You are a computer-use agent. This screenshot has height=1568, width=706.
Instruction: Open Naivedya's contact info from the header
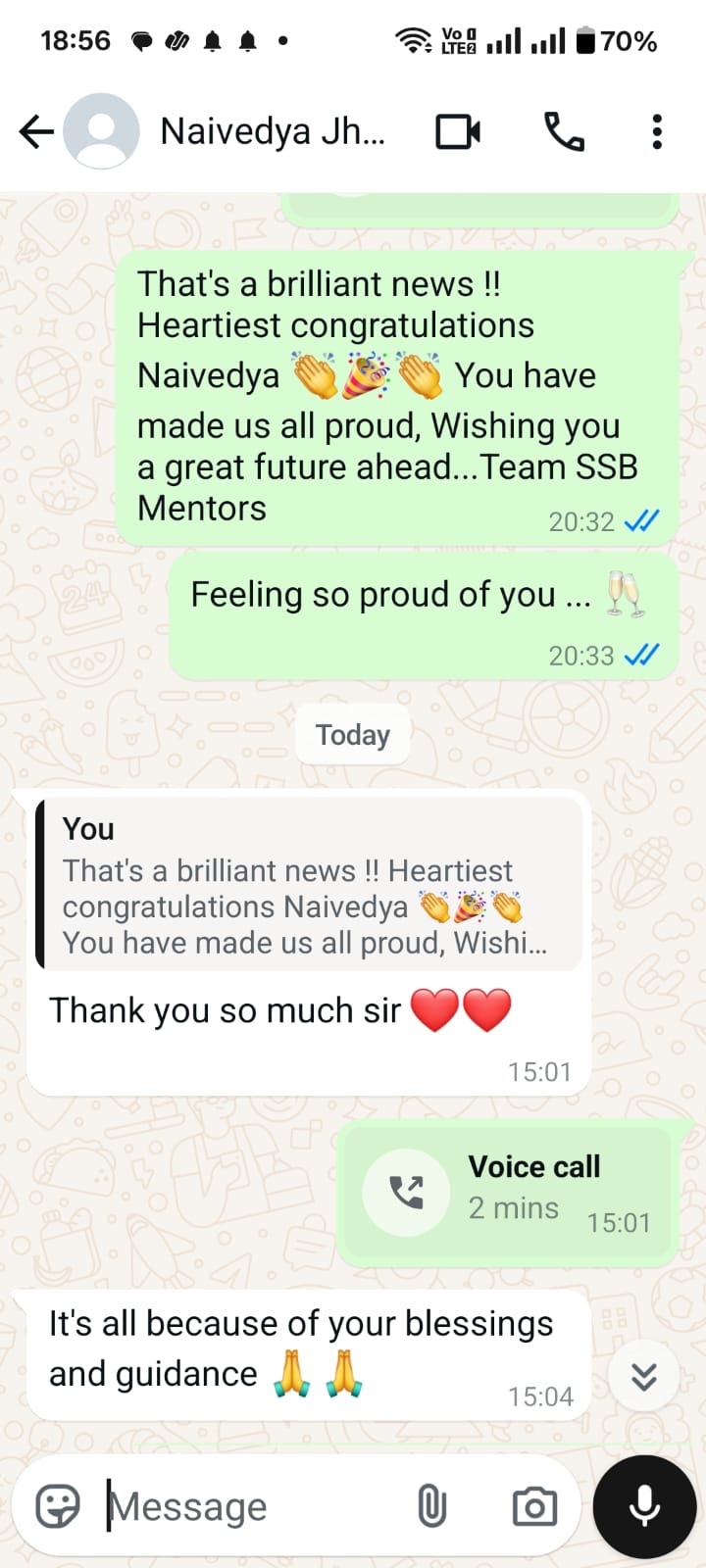click(x=273, y=131)
